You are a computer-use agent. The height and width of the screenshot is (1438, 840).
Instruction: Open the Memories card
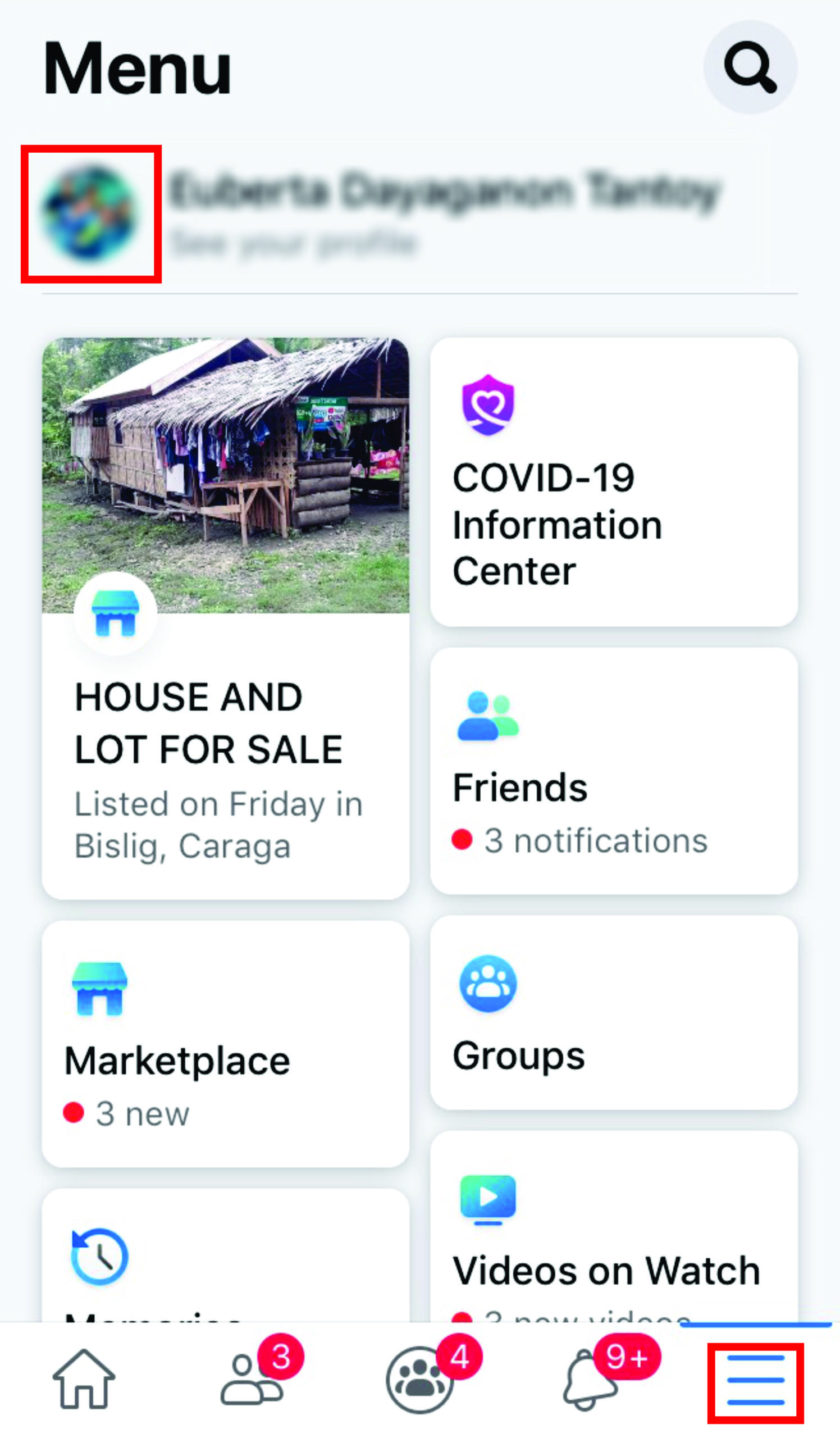click(225, 1261)
